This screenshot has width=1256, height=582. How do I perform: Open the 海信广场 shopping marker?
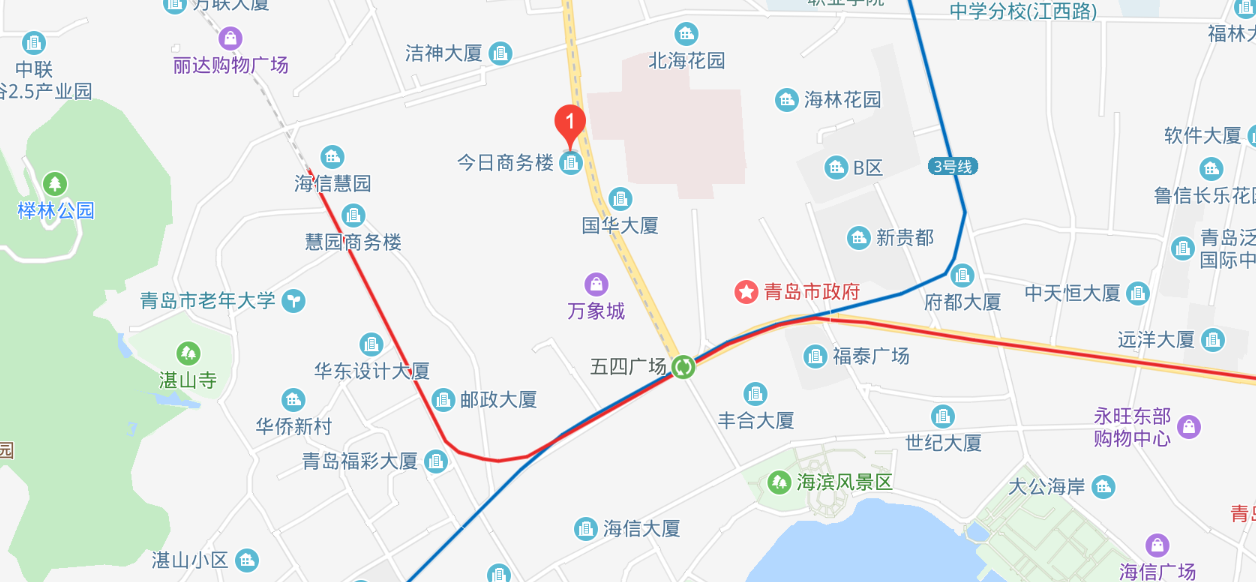[x=1157, y=545]
